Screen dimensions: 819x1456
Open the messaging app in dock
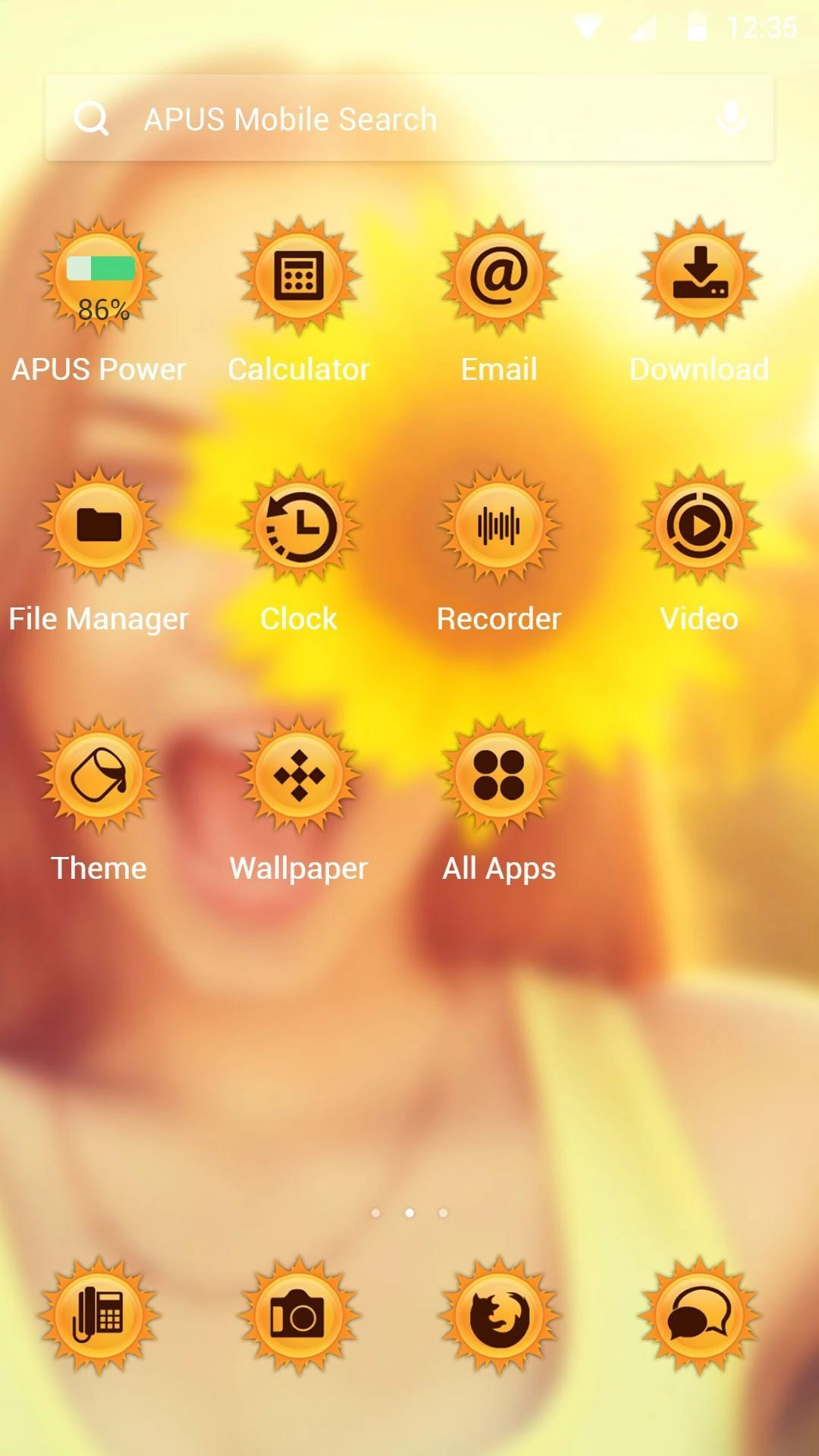coord(699,1316)
